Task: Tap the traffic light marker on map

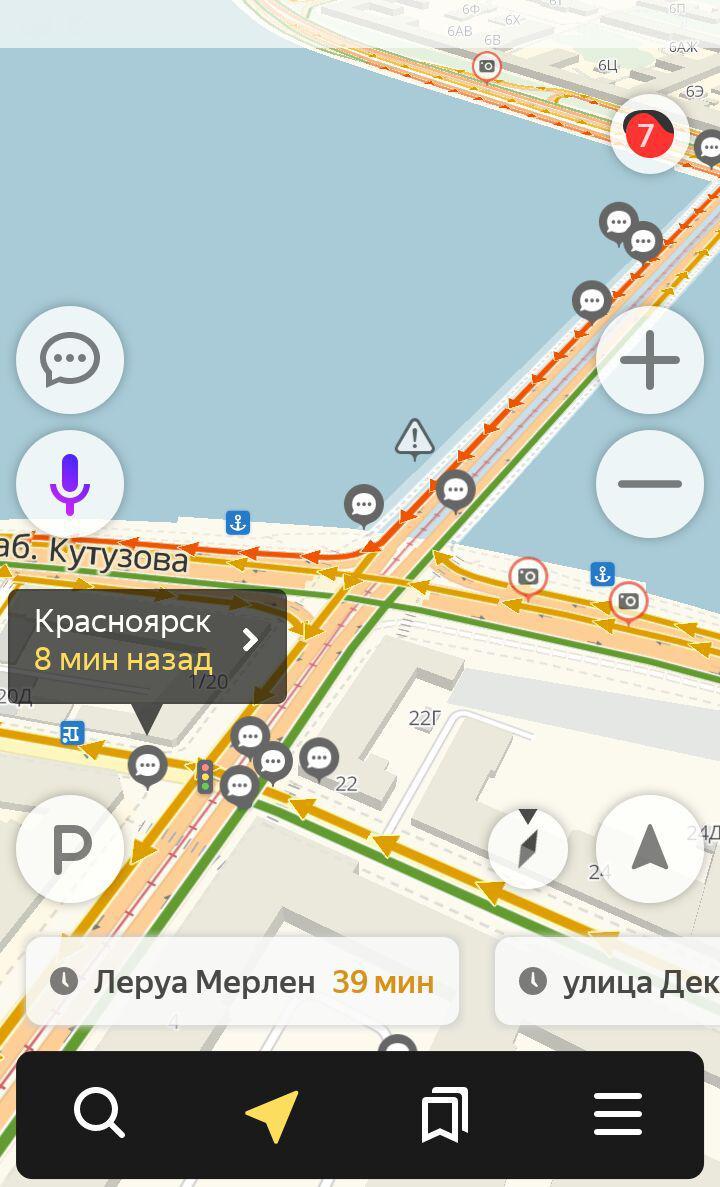Action: coord(205,776)
